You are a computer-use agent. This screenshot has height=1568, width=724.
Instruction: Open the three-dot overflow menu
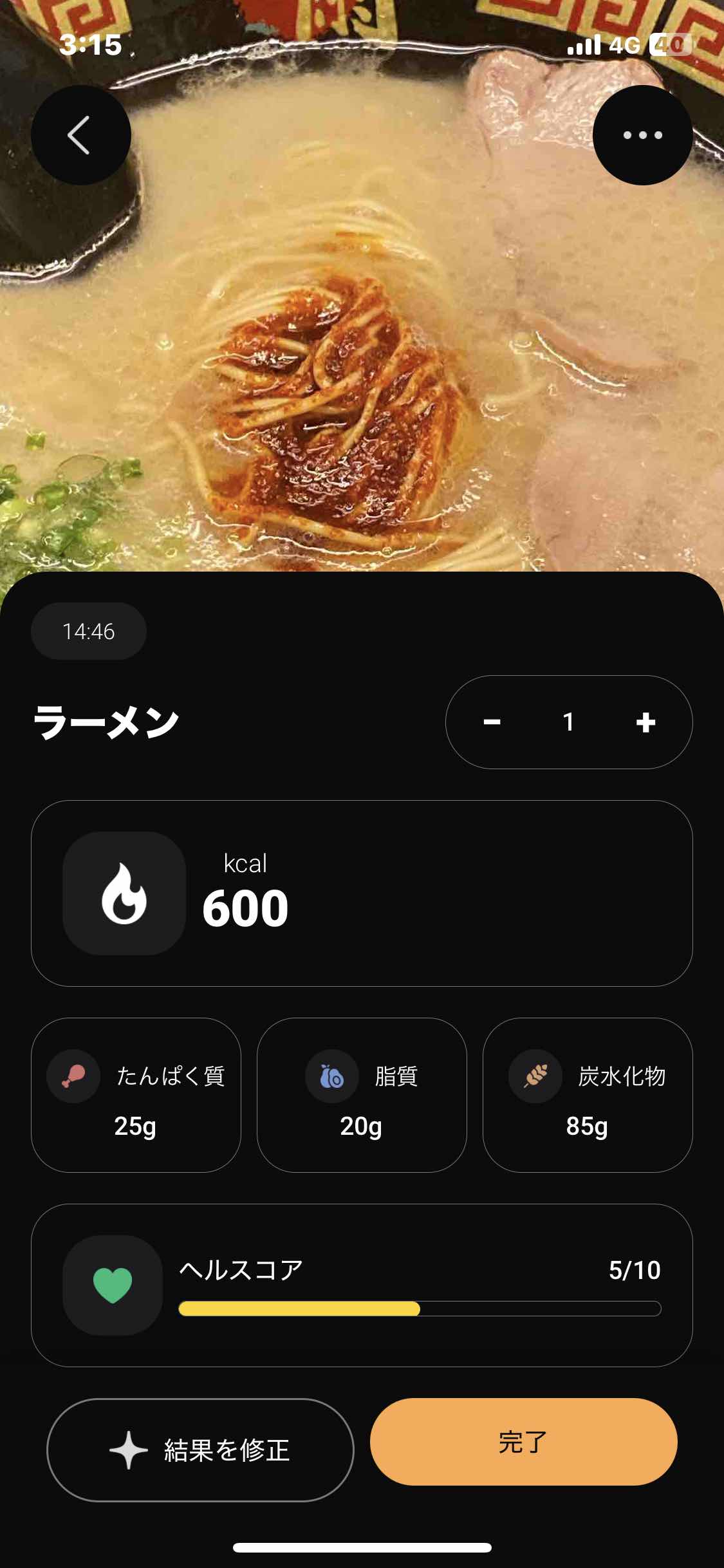642,135
